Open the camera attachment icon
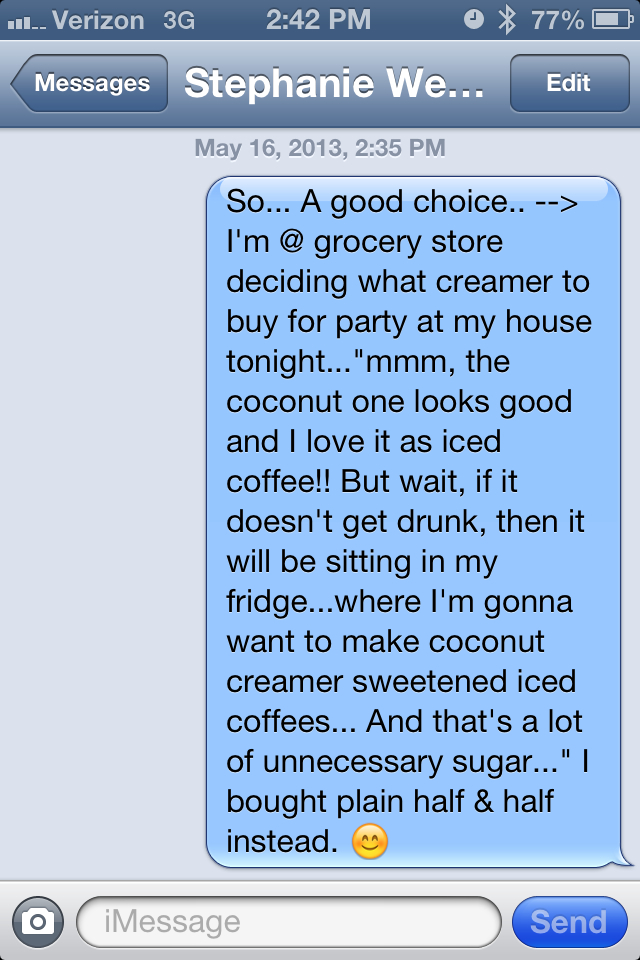640x960 pixels. pos(37,921)
